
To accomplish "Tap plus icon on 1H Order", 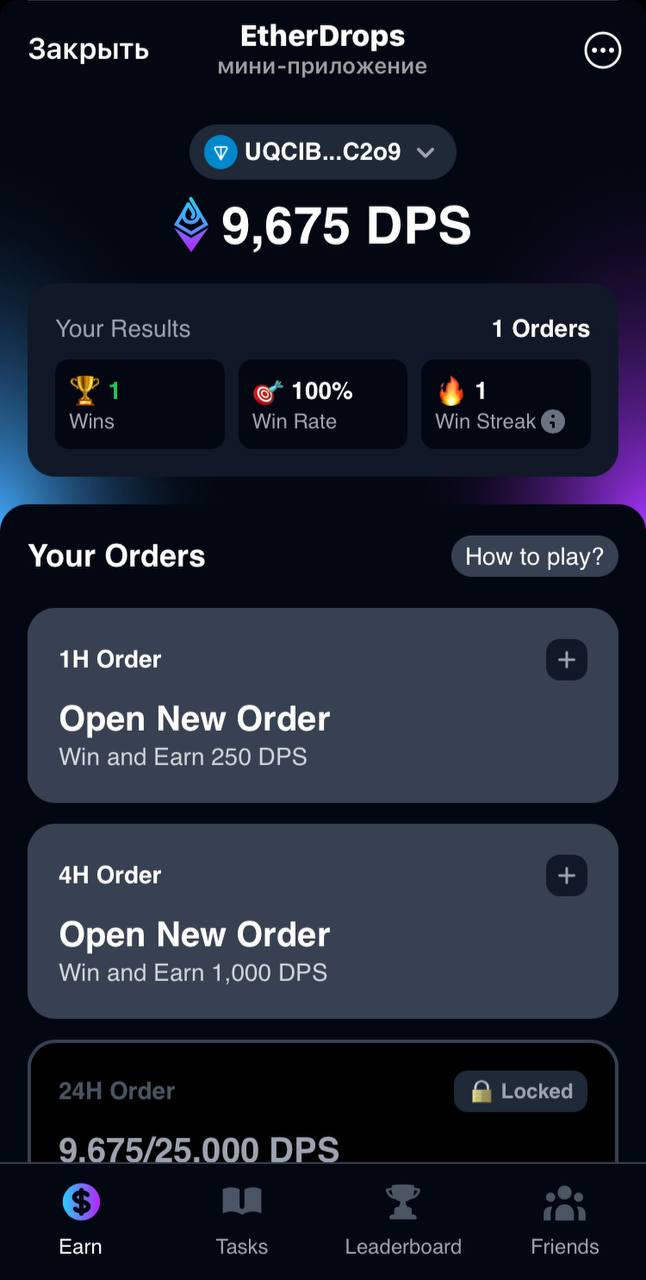I will 566,659.
